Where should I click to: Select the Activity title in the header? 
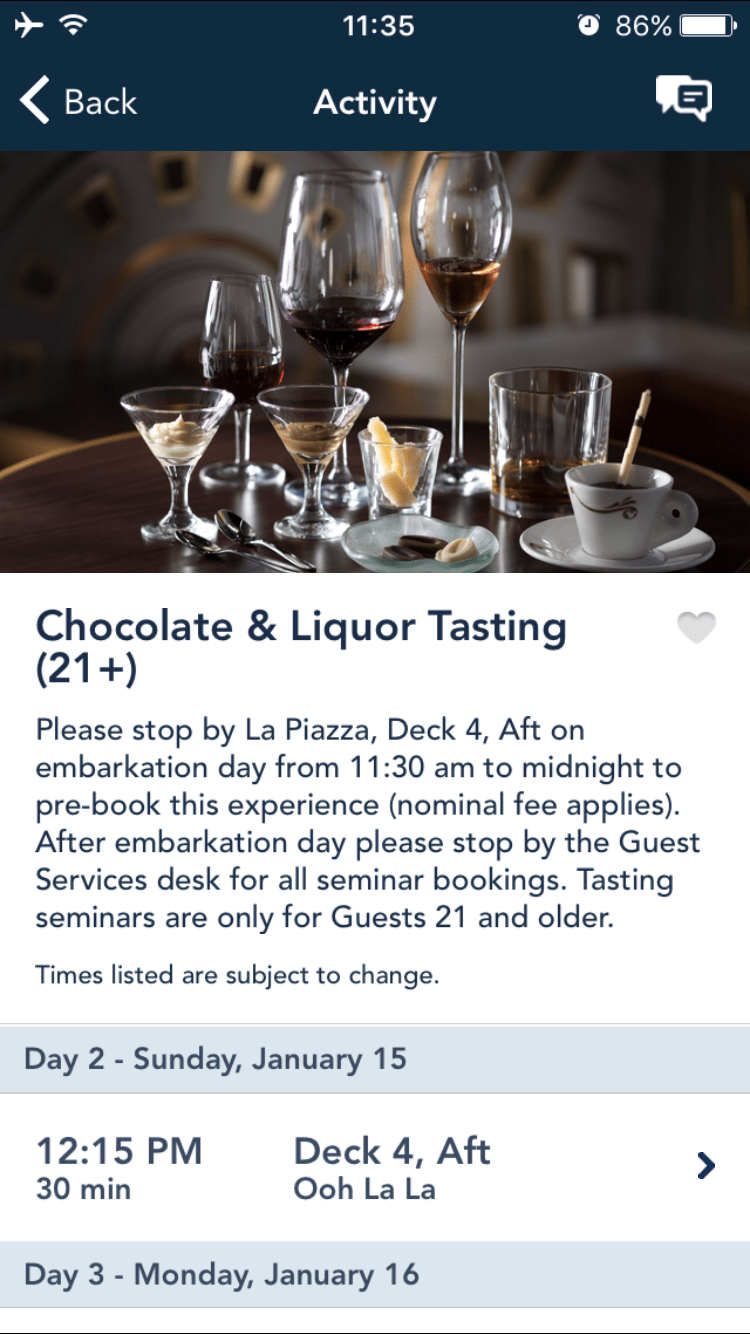point(375,101)
